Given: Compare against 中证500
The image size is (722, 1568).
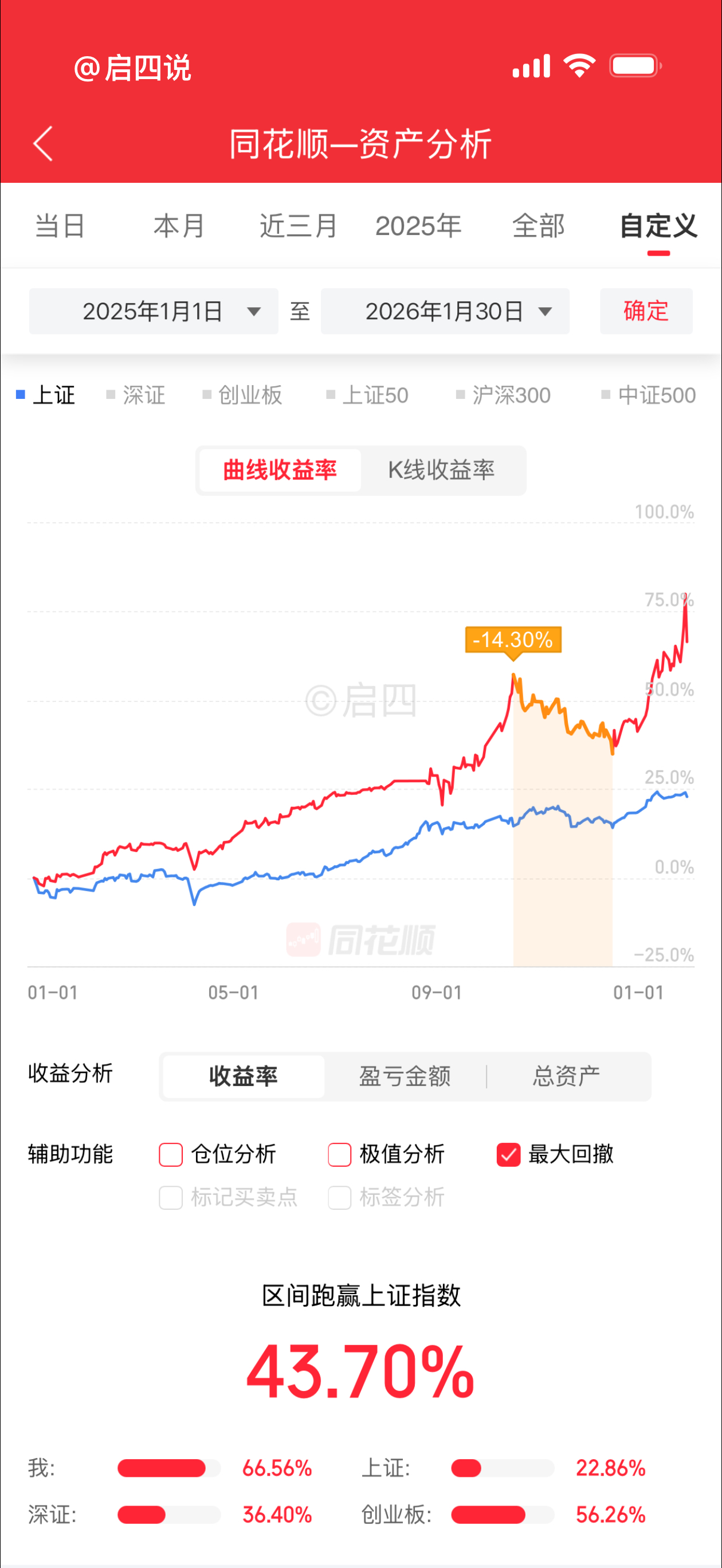Looking at the screenshot, I should (x=649, y=395).
